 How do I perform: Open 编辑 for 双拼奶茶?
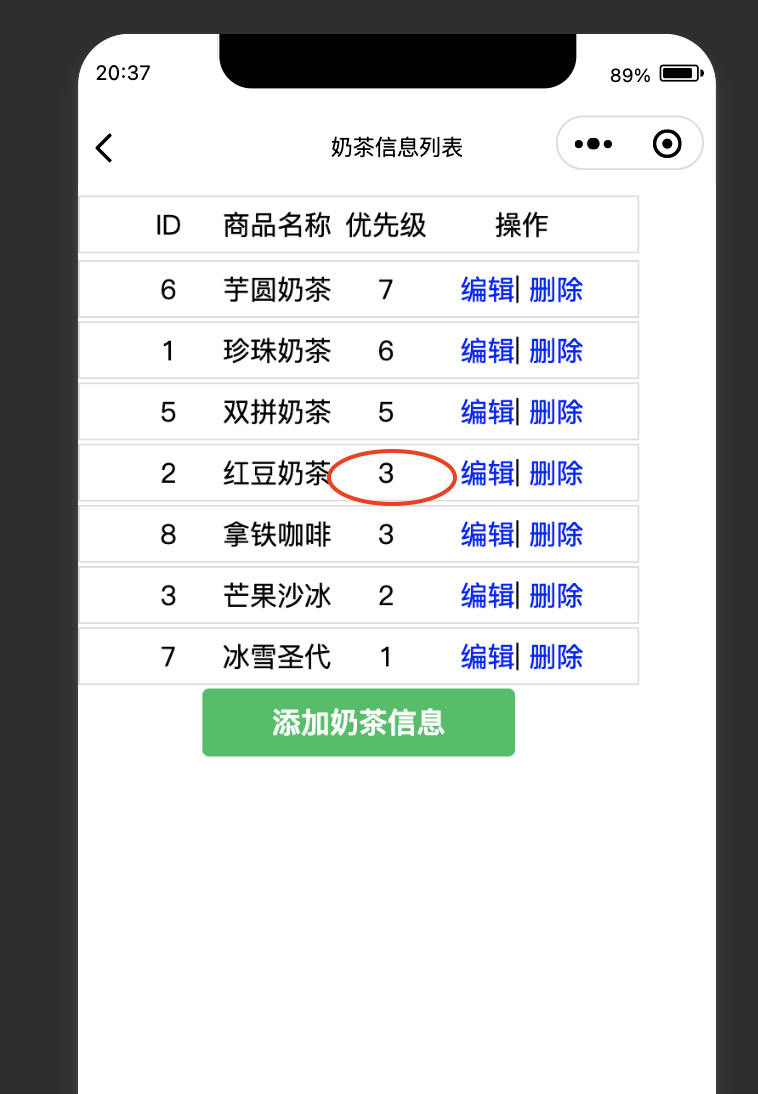click(487, 412)
